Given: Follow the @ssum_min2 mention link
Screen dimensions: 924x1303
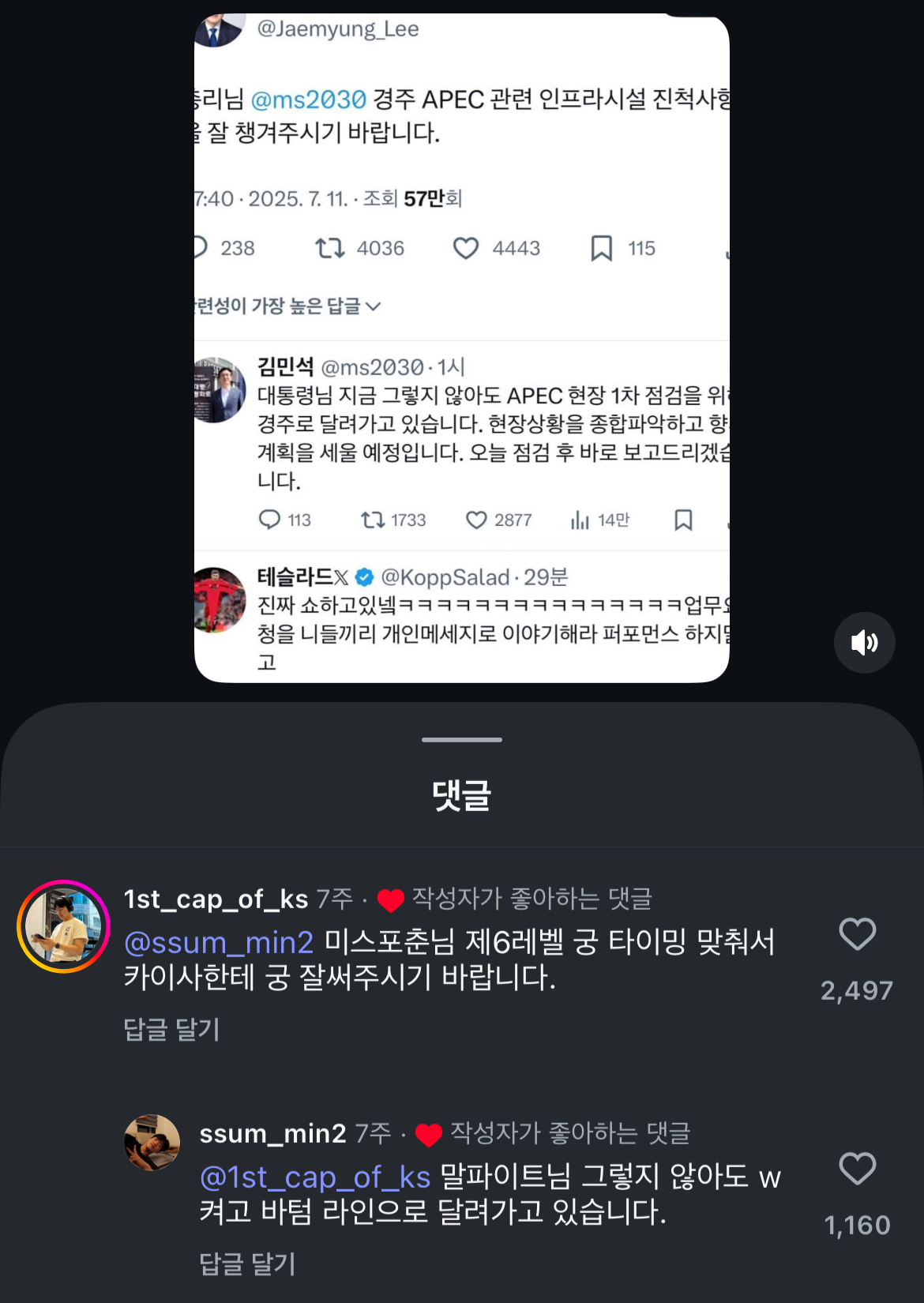Looking at the screenshot, I should pos(219,942).
